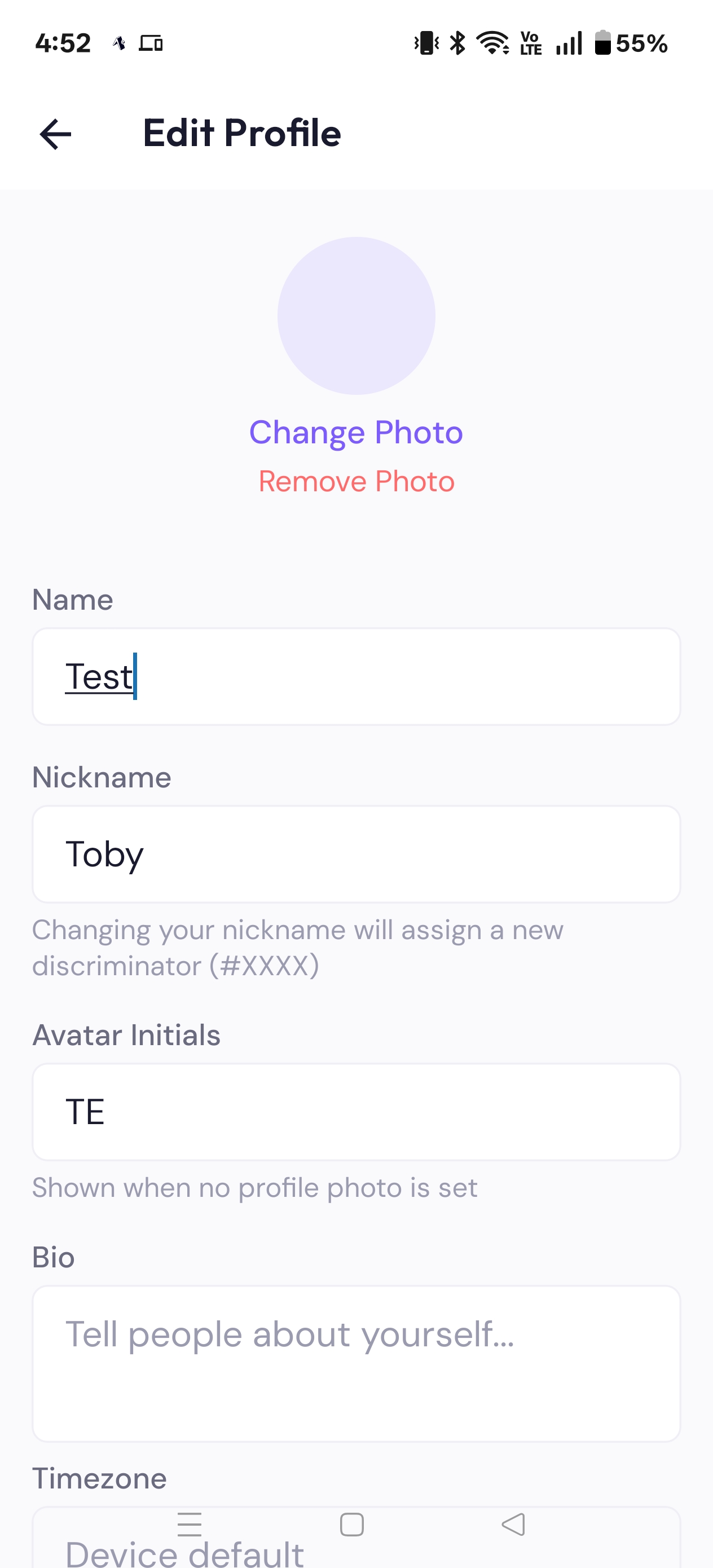Click the Name field containing Test
This screenshot has width=713, height=1568.
click(356, 676)
